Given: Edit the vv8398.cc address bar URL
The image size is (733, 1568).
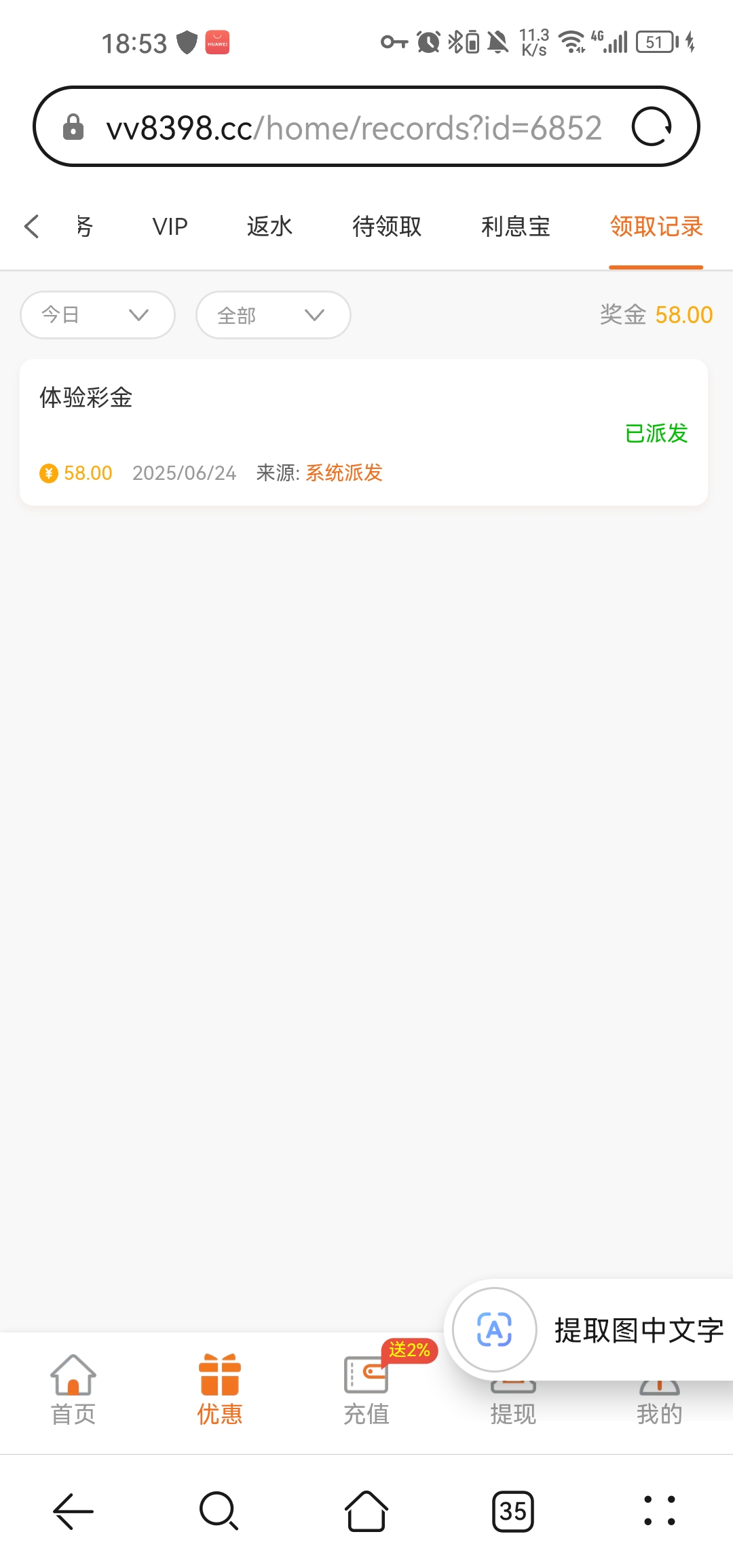Looking at the screenshot, I should pos(353,128).
